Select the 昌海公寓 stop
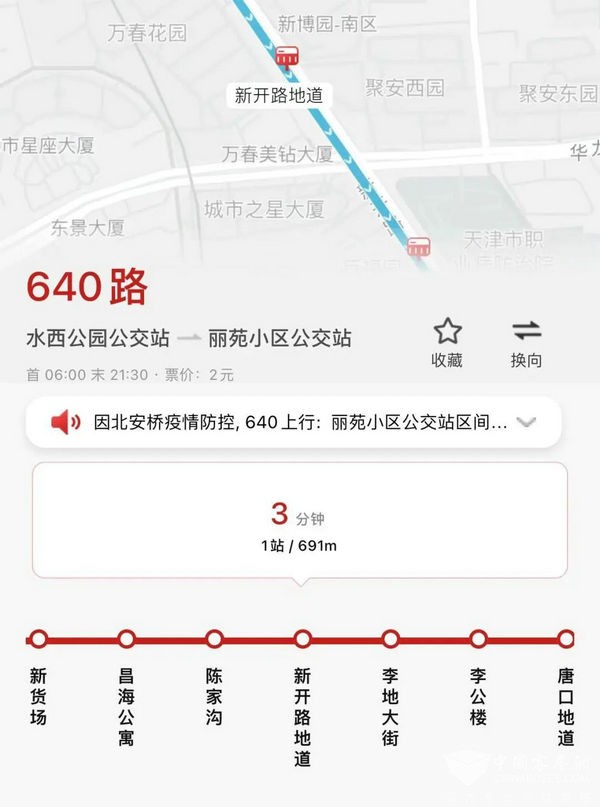600x807 pixels. coord(126,639)
